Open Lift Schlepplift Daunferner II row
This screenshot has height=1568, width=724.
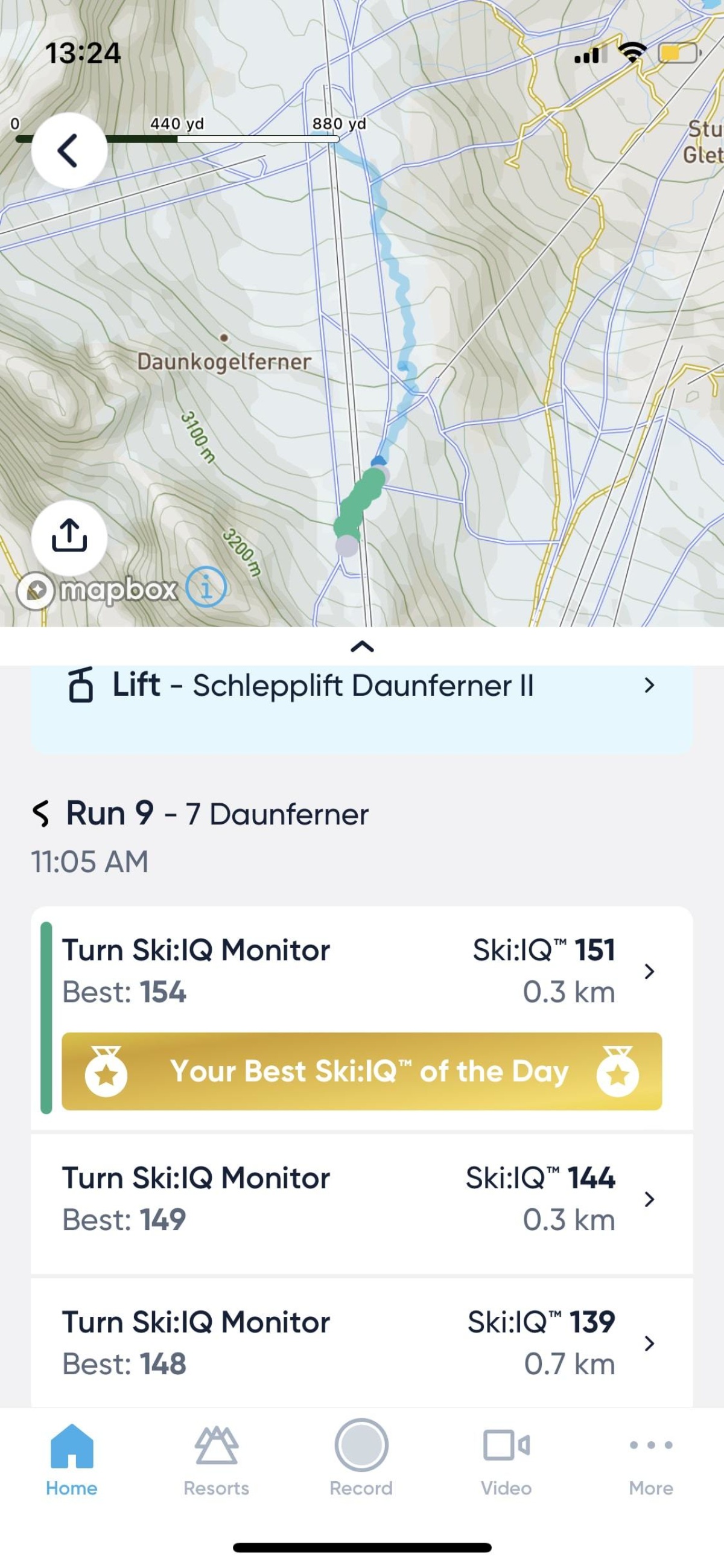(x=361, y=686)
